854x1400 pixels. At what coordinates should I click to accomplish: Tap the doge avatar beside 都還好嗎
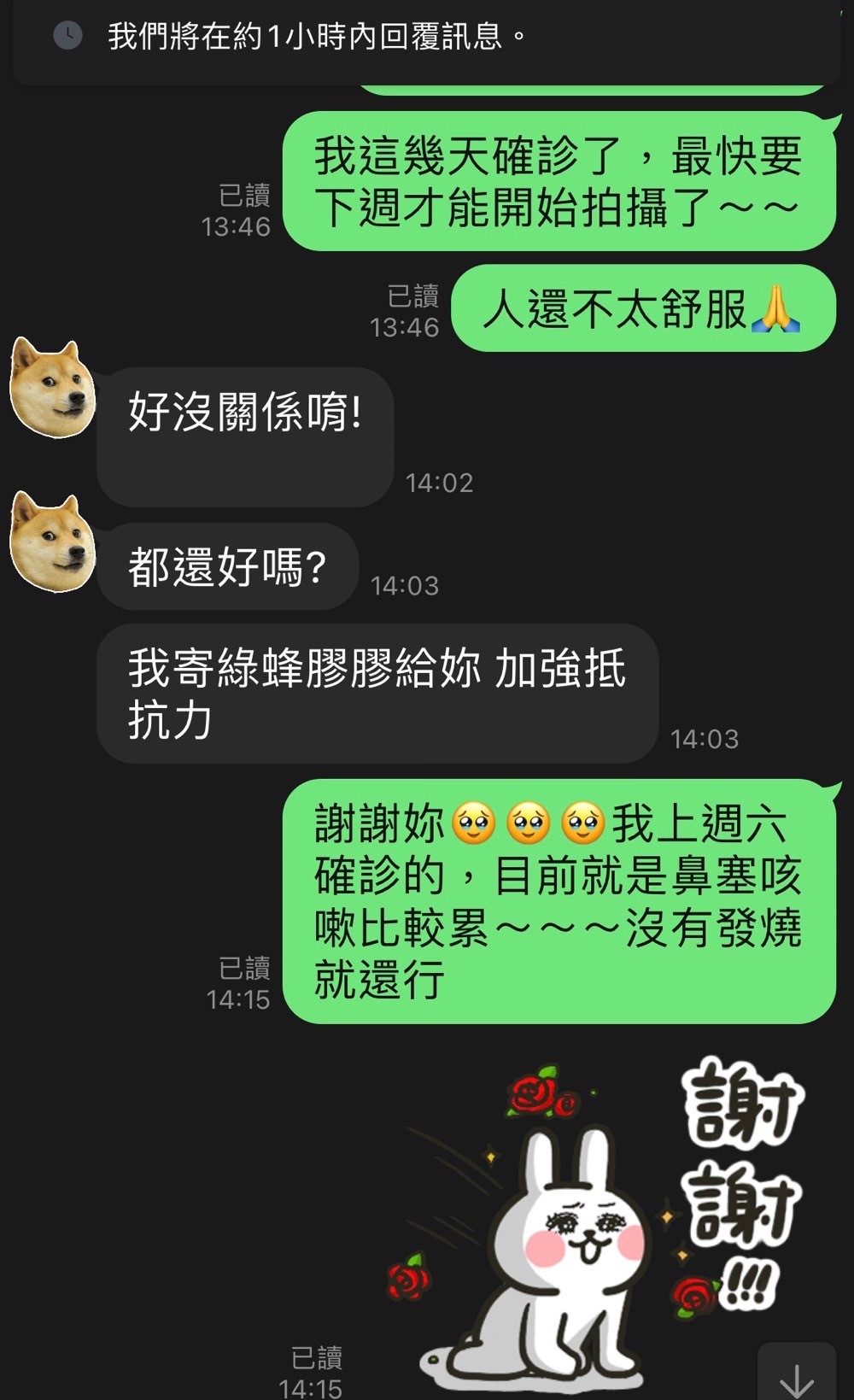click(51, 542)
